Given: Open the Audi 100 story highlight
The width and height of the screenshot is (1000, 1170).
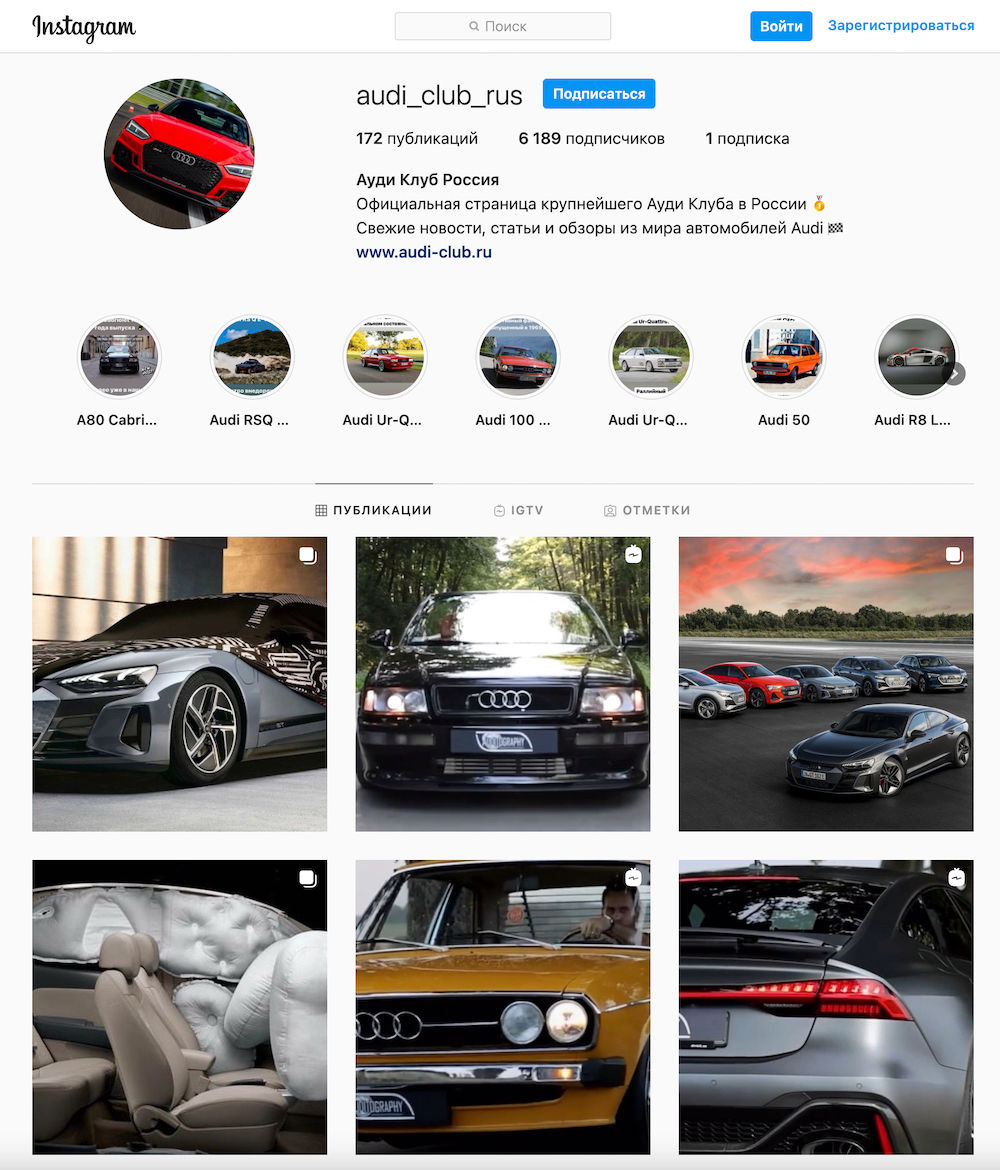Looking at the screenshot, I should 517,357.
